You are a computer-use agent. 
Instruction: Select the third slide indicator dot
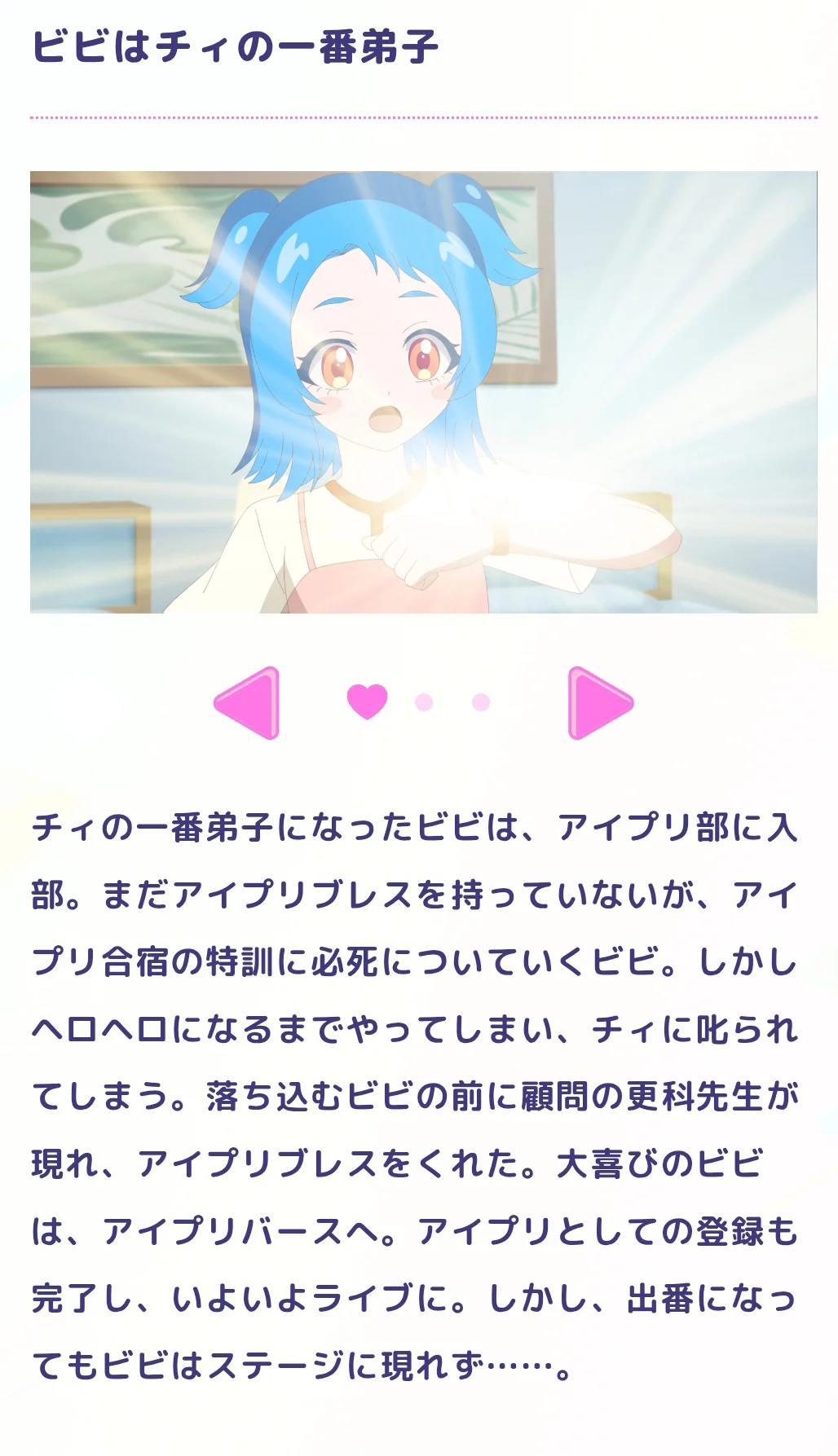point(481,702)
